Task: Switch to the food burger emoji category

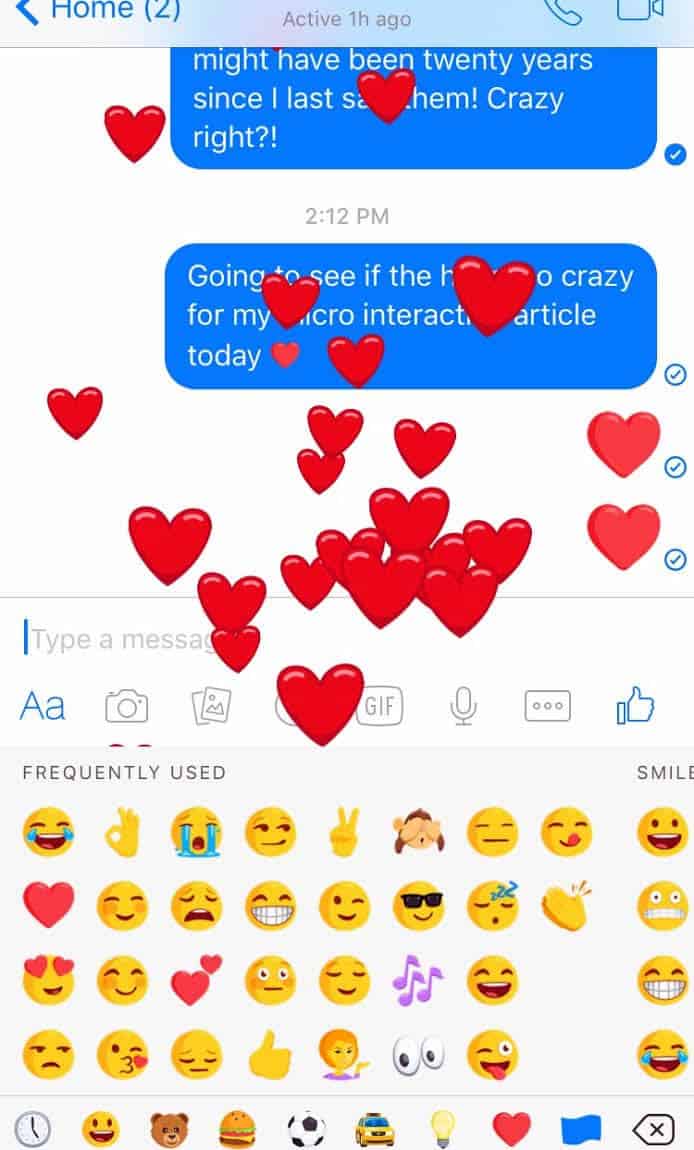Action: click(237, 1129)
